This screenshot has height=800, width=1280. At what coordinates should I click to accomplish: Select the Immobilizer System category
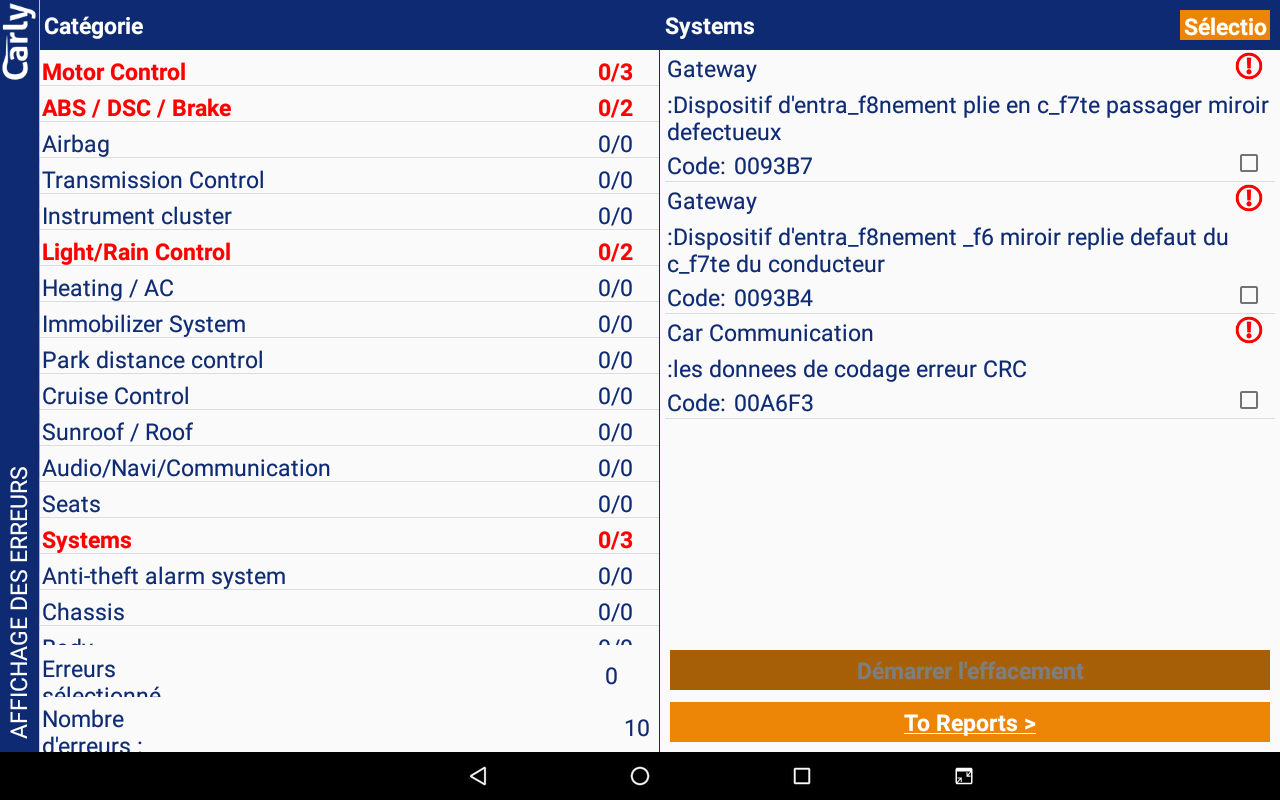click(143, 324)
